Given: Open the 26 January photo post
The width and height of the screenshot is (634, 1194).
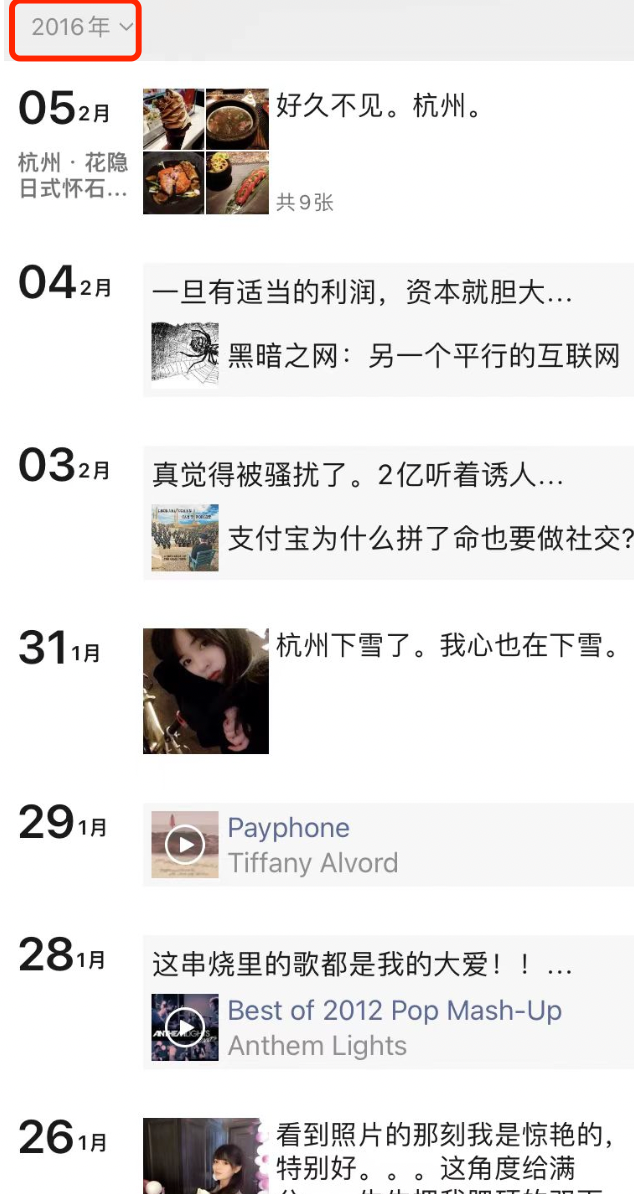Looking at the screenshot, I should [206, 1157].
